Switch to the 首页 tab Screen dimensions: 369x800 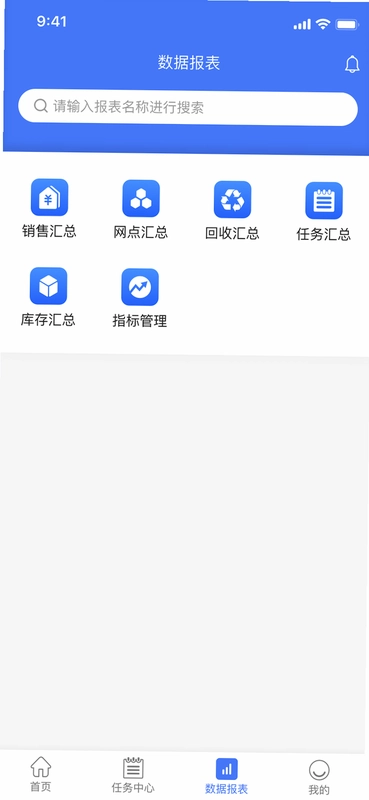pos(41,774)
